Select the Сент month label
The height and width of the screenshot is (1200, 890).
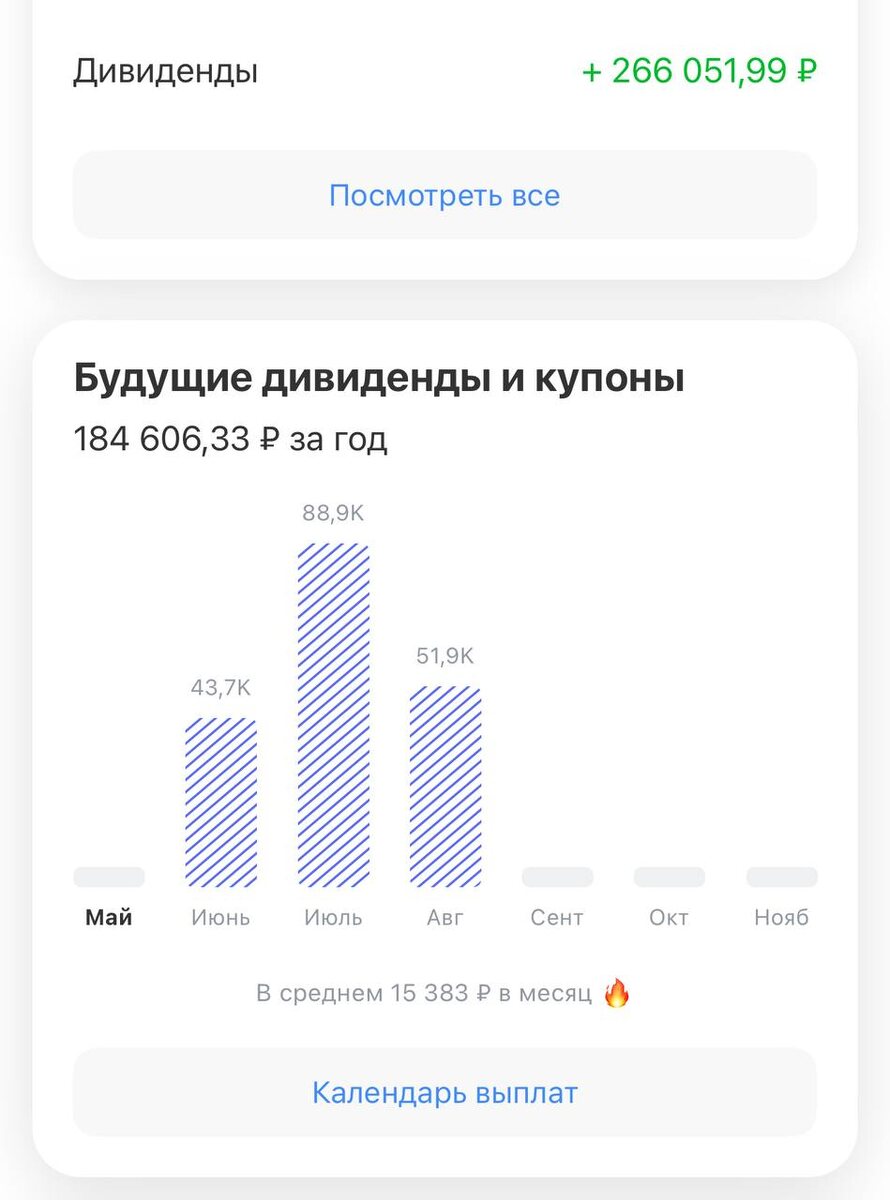pos(557,917)
